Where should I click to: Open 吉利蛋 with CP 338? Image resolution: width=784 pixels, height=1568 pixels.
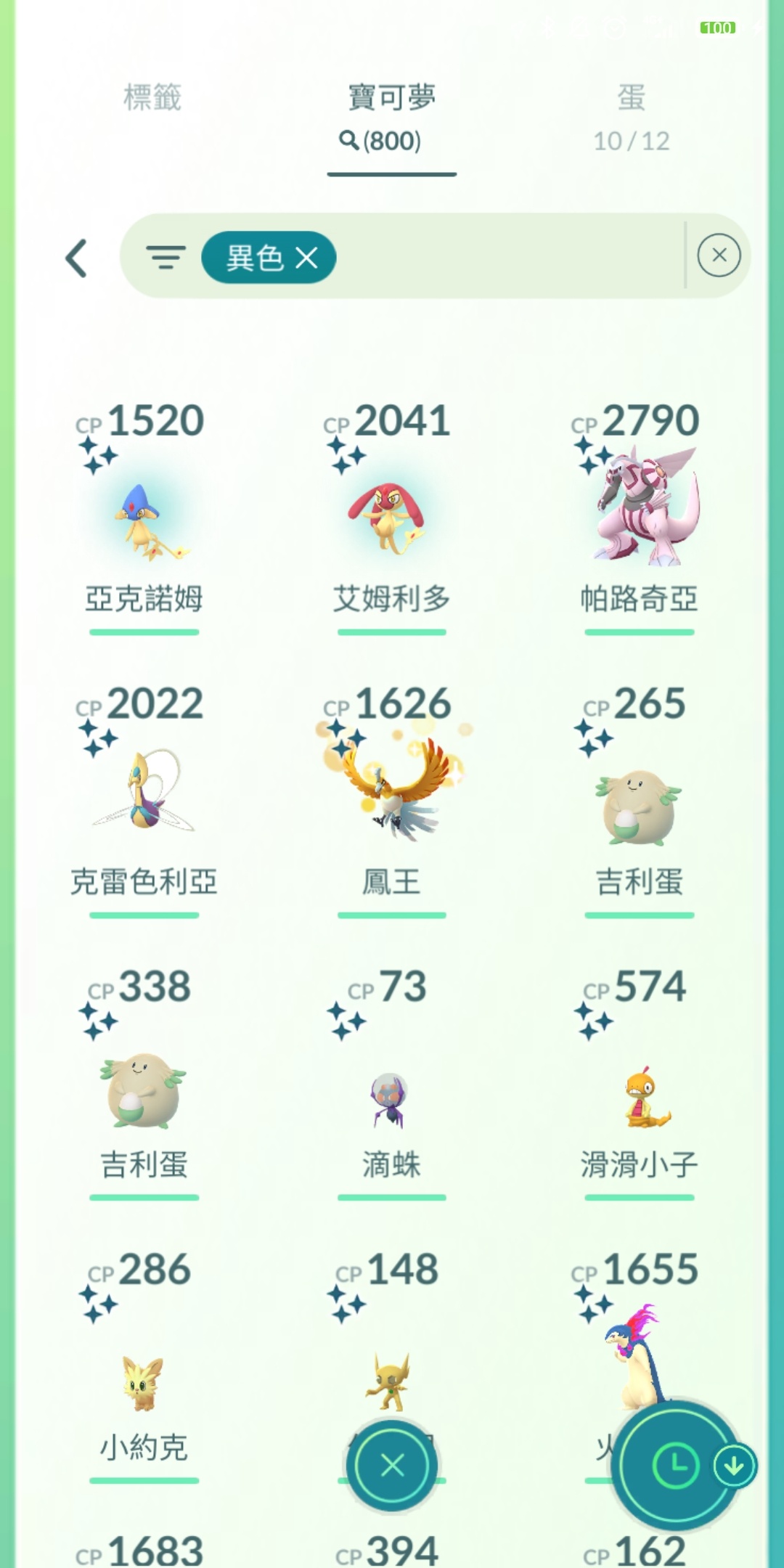click(144, 1083)
